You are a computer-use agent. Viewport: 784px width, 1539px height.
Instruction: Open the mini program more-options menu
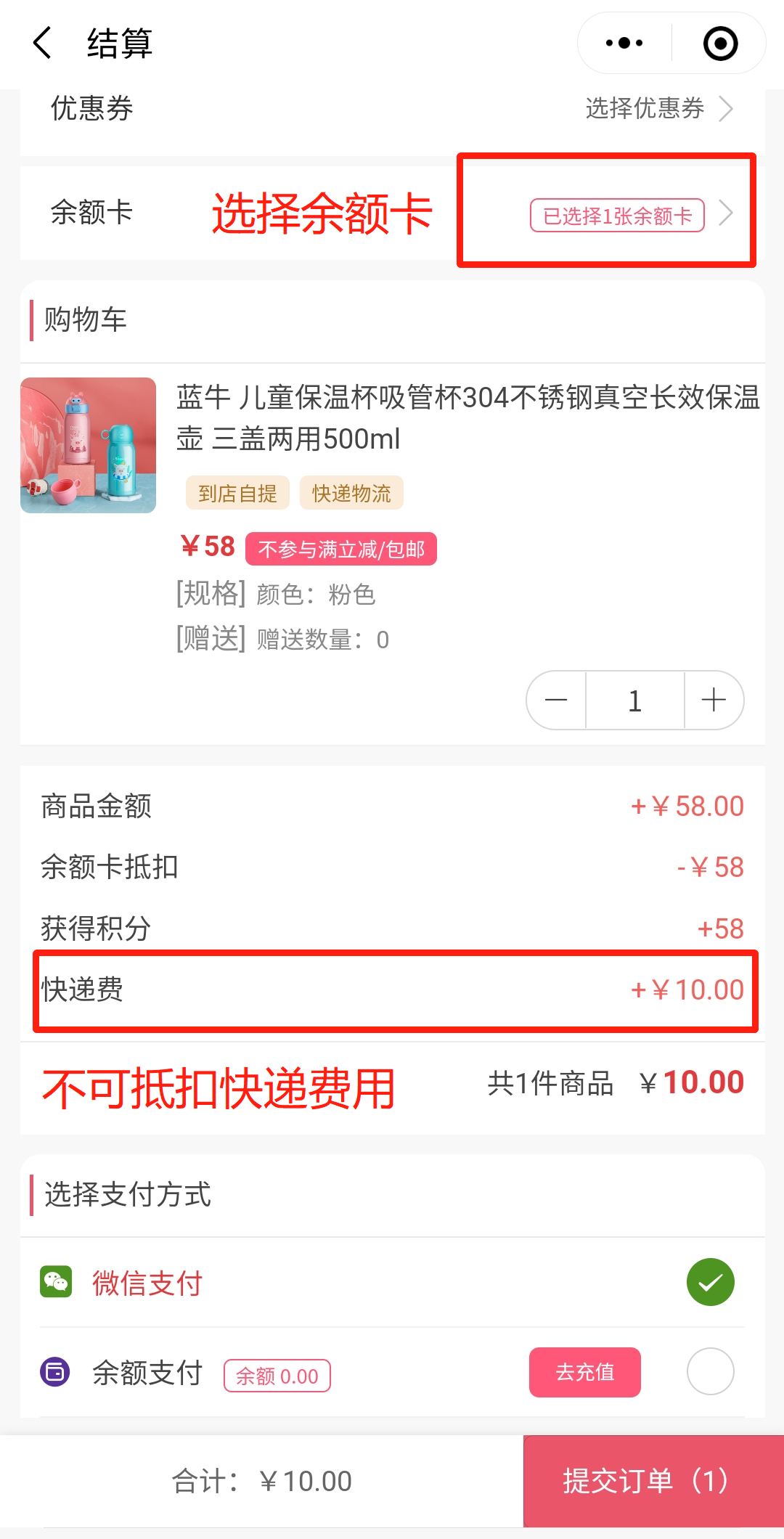point(624,43)
